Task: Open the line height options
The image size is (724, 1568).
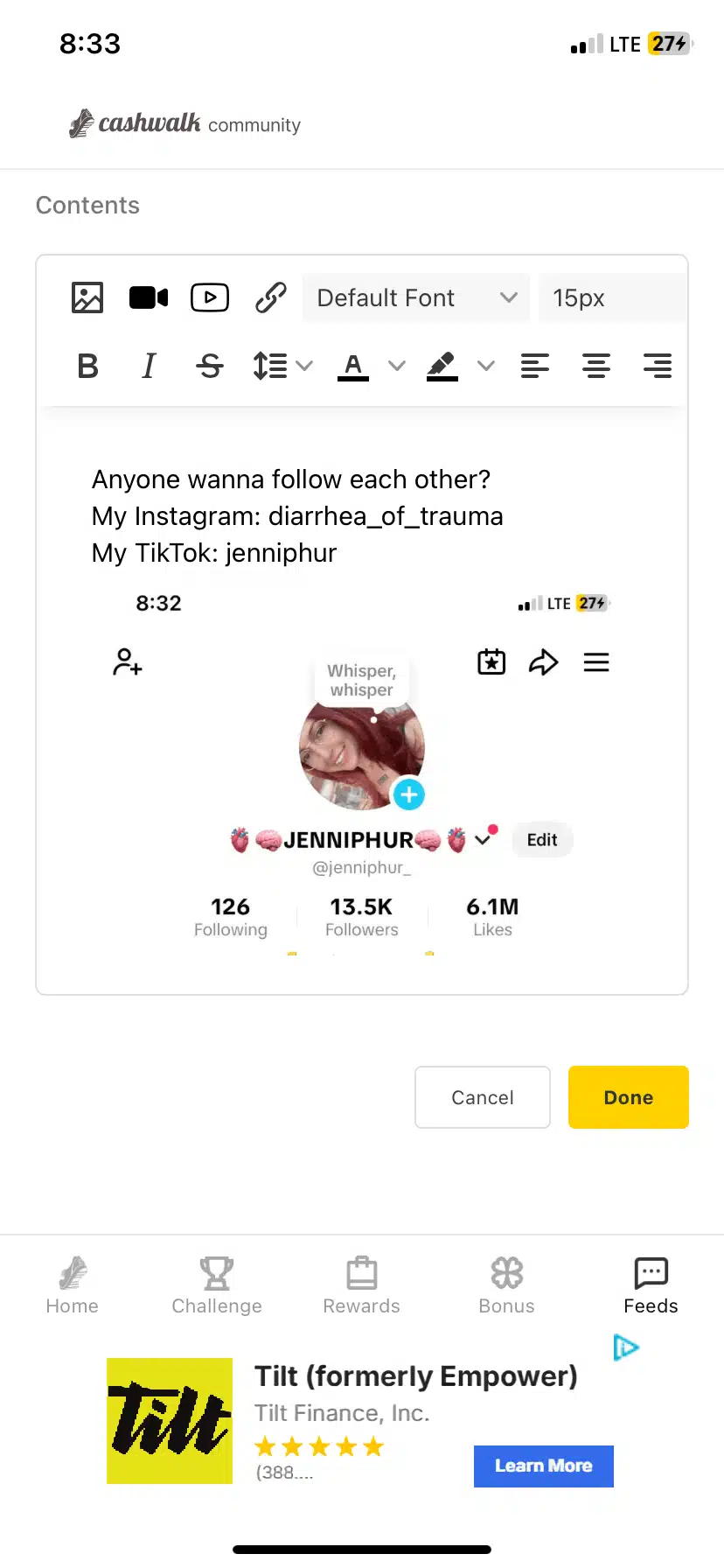Action: pyautogui.click(x=282, y=366)
